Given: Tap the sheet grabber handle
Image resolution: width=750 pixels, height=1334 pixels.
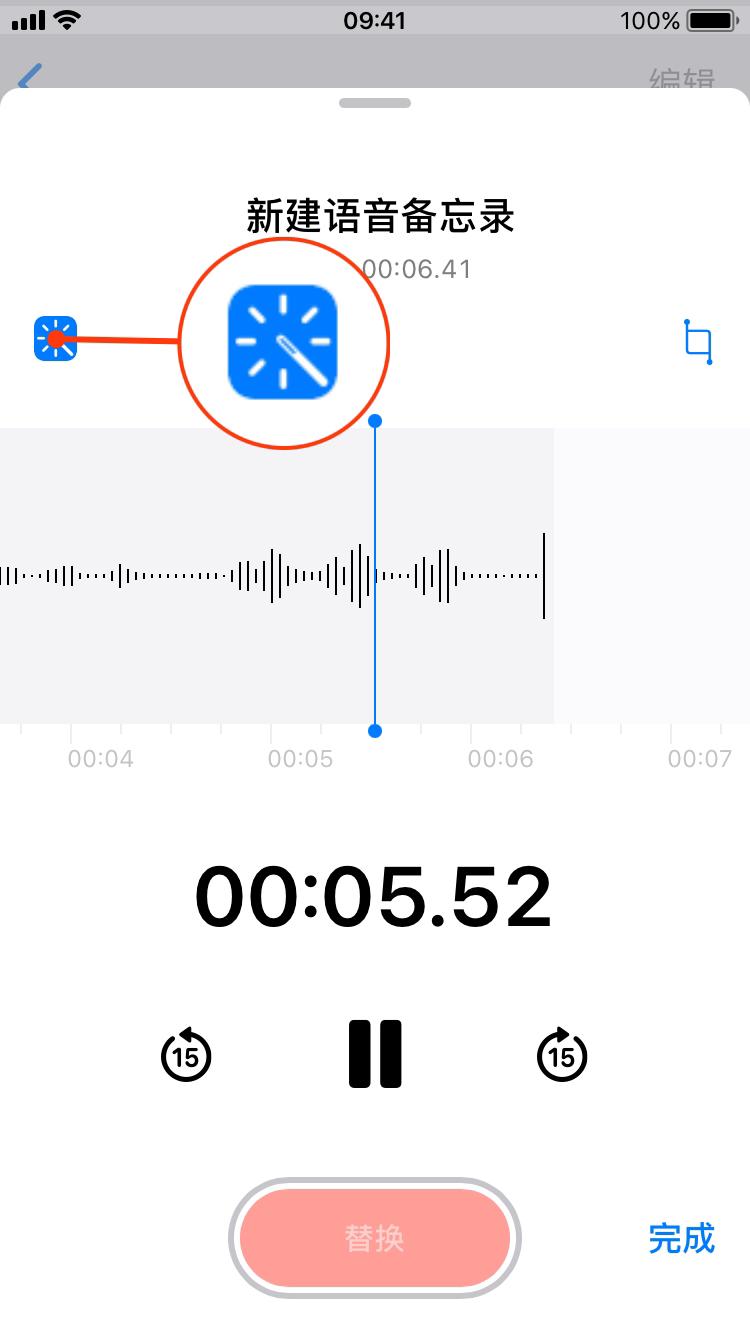Looking at the screenshot, I should coord(375,103).
